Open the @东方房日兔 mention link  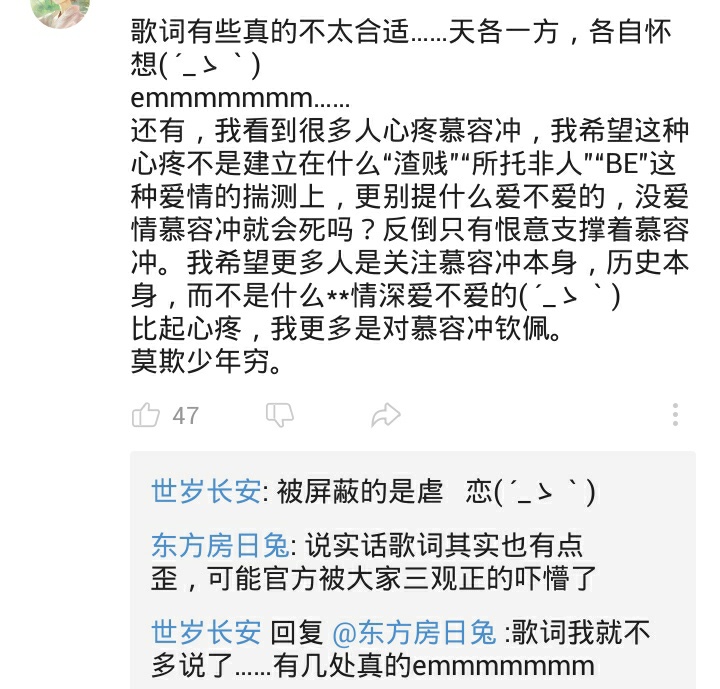[x=413, y=633]
